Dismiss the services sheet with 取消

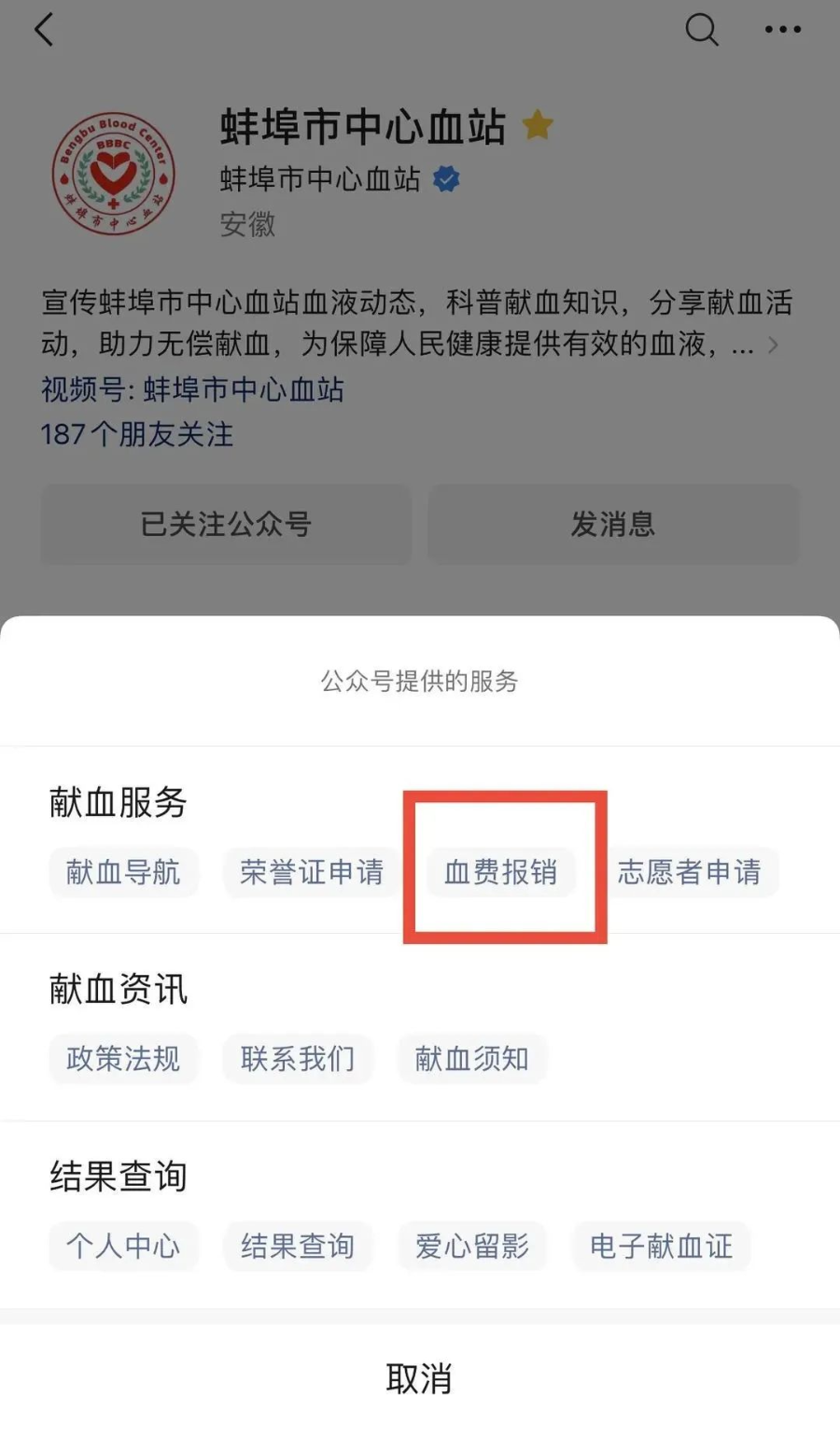tap(420, 1378)
